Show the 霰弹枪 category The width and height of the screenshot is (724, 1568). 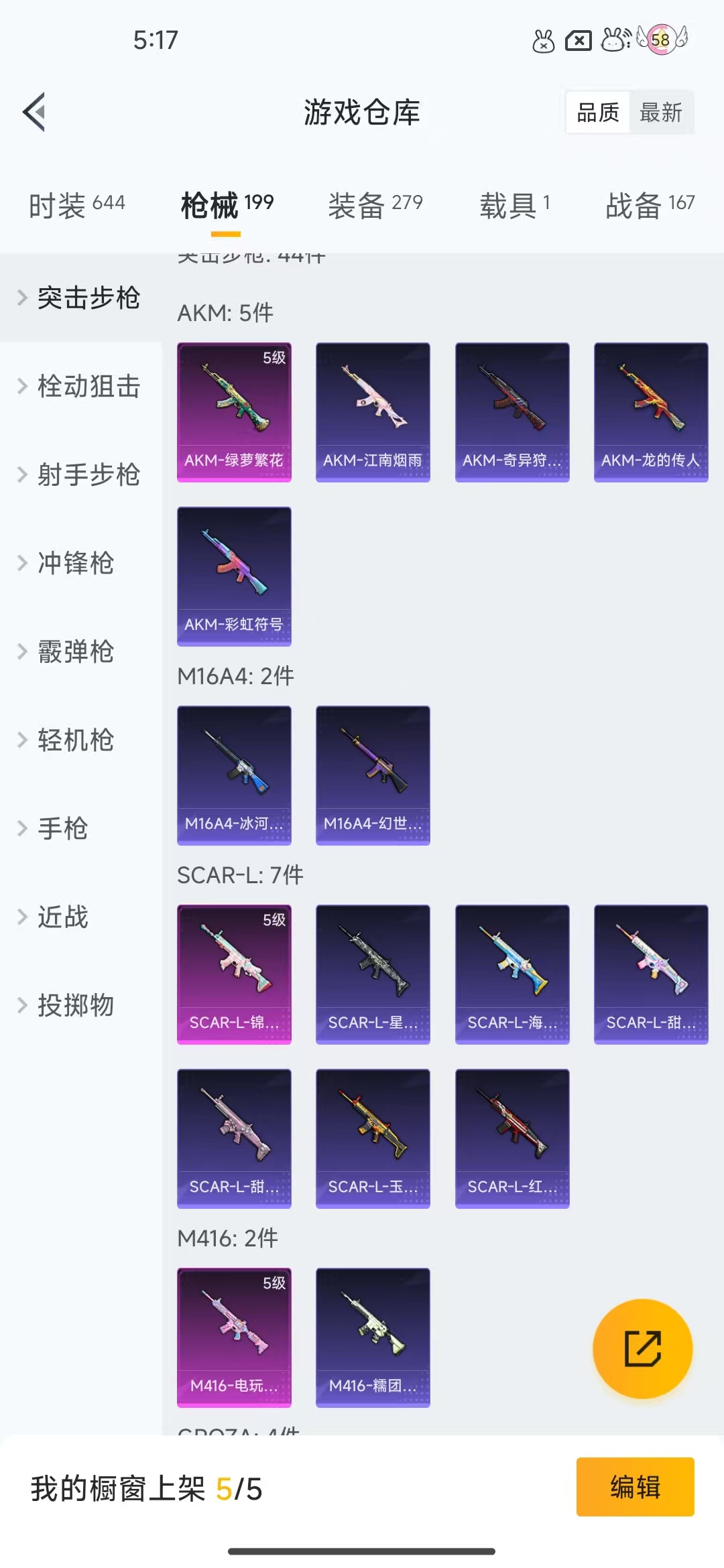74,651
